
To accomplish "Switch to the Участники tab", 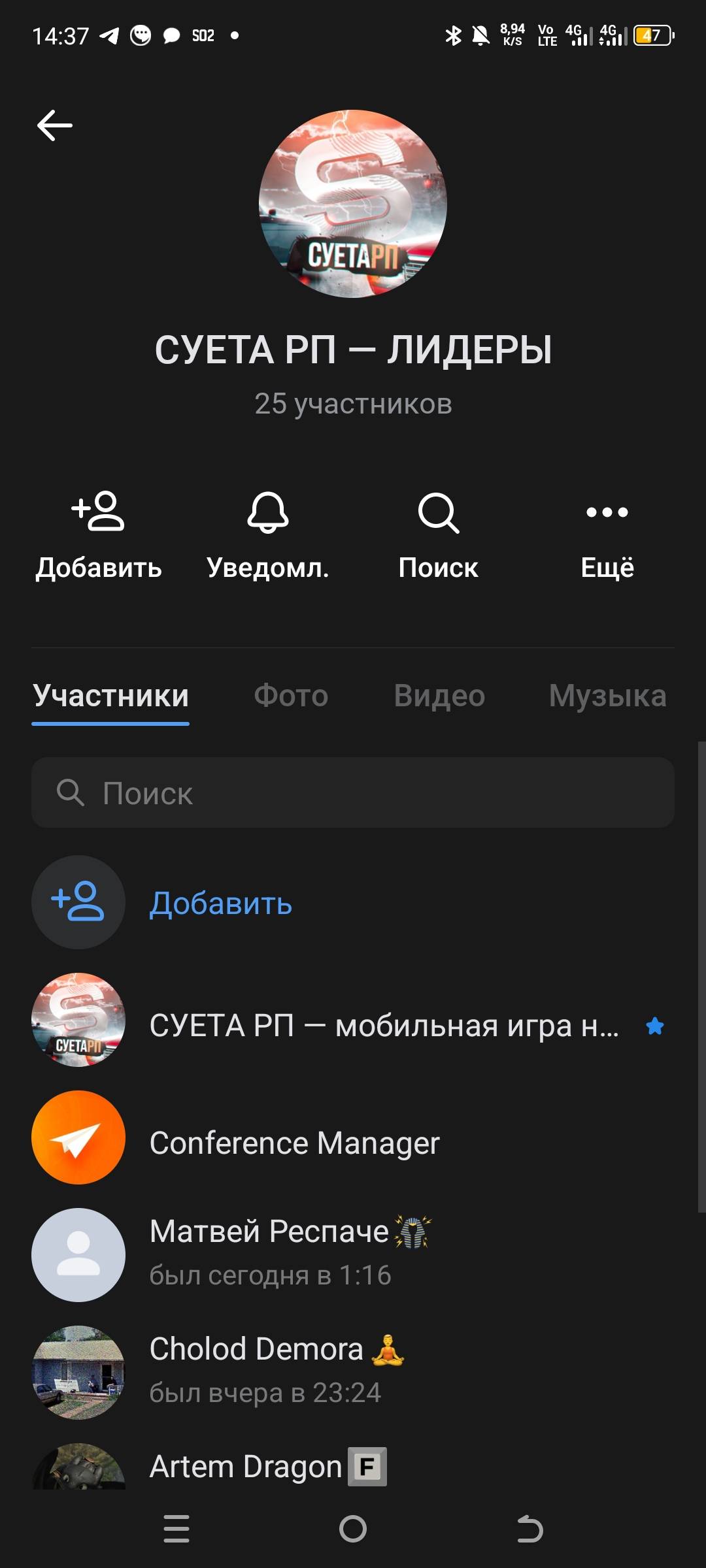I will tap(110, 696).
